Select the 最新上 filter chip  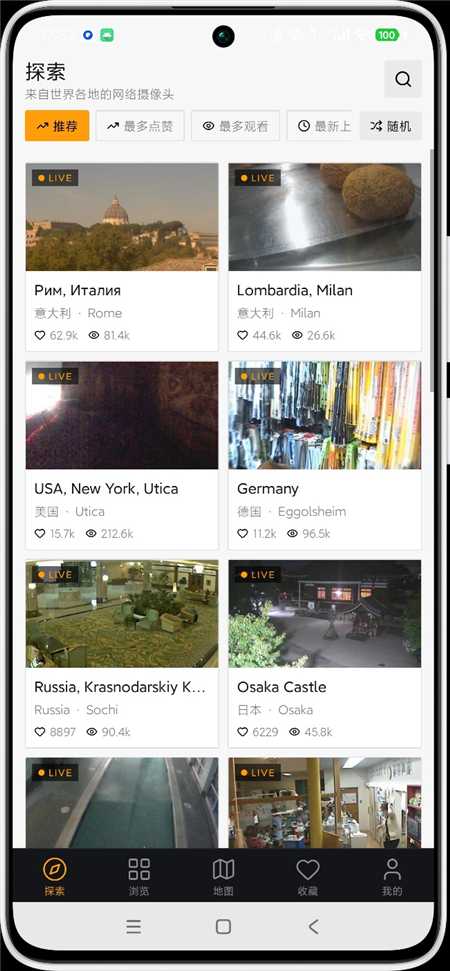320,126
